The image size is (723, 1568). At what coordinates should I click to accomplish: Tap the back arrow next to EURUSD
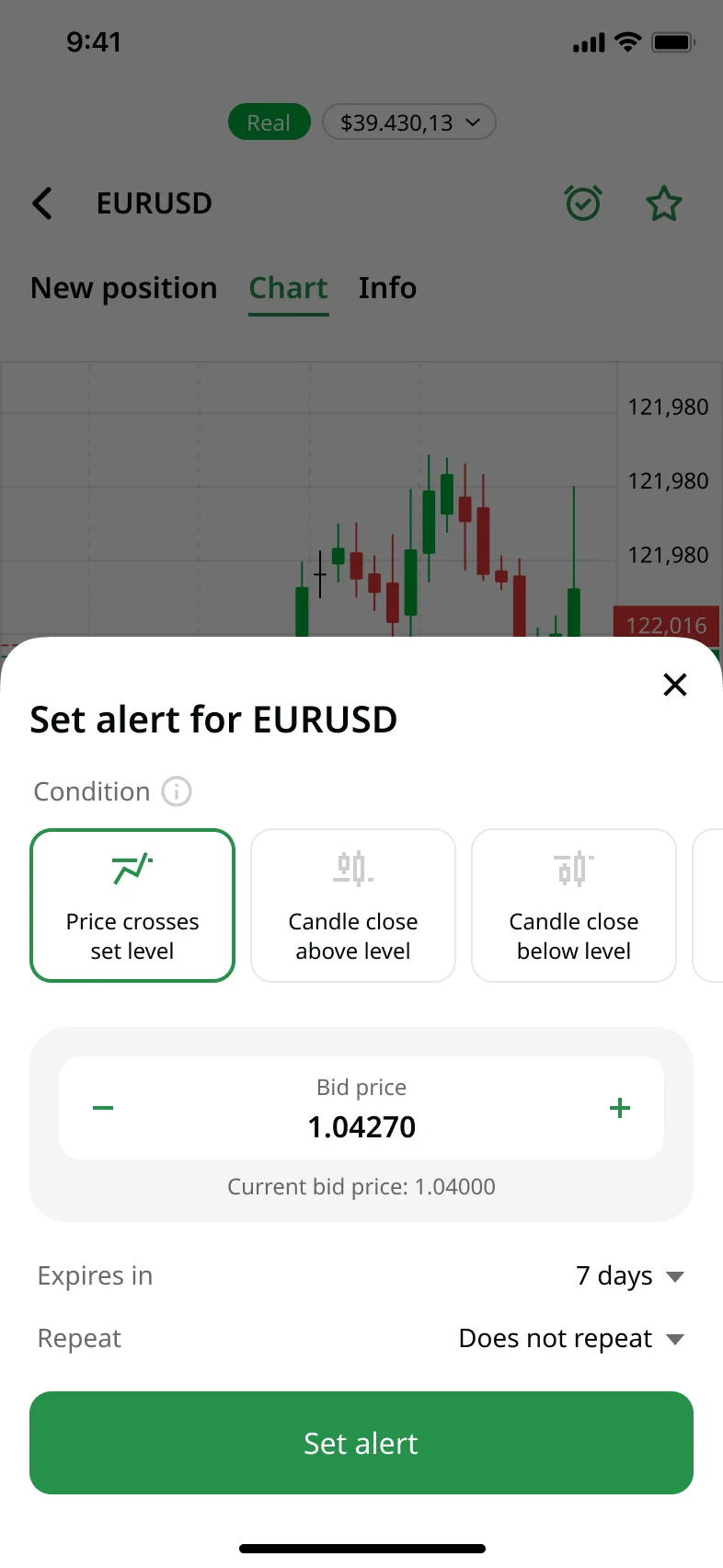pyautogui.click(x=42, y=202)
